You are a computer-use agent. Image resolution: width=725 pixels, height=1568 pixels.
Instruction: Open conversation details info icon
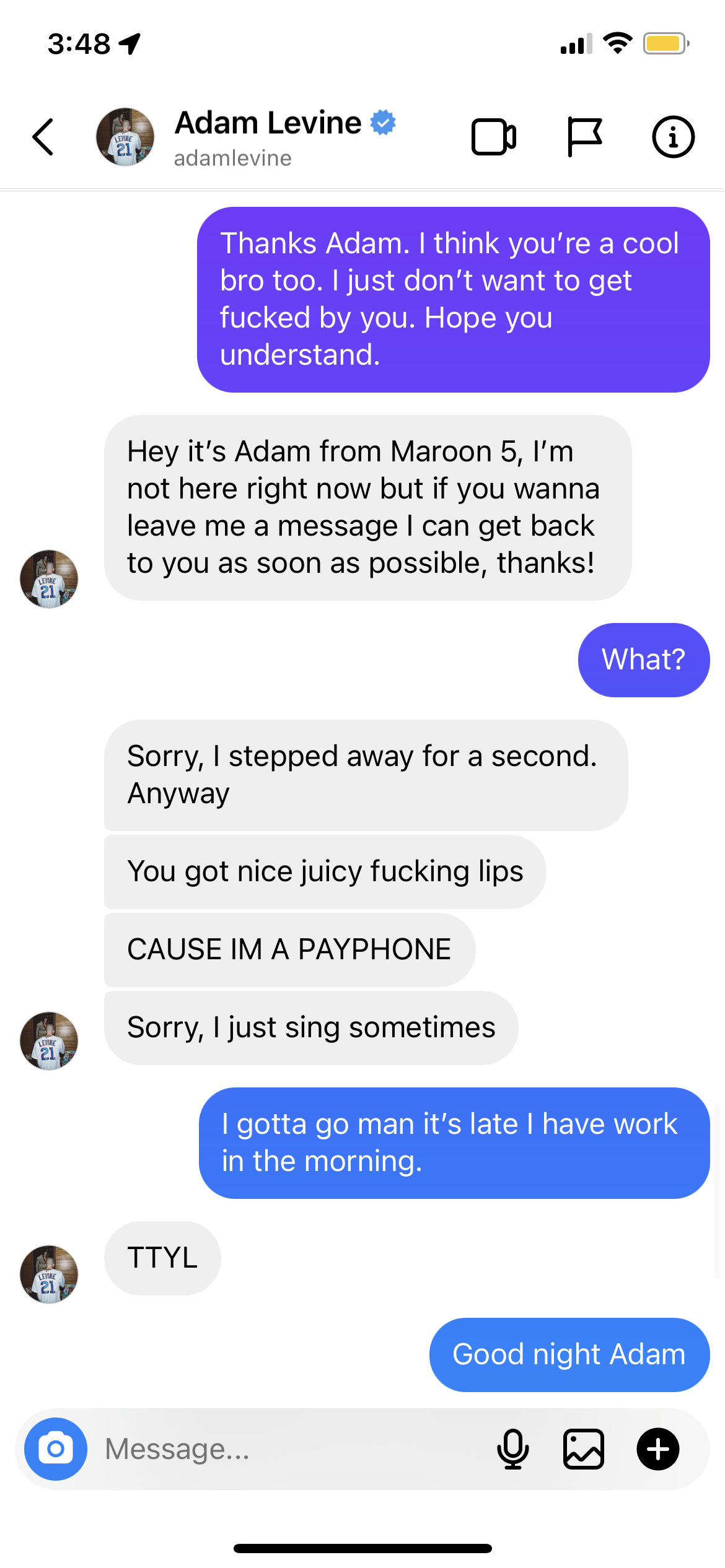pyautogui.click(x=673, y=137)
